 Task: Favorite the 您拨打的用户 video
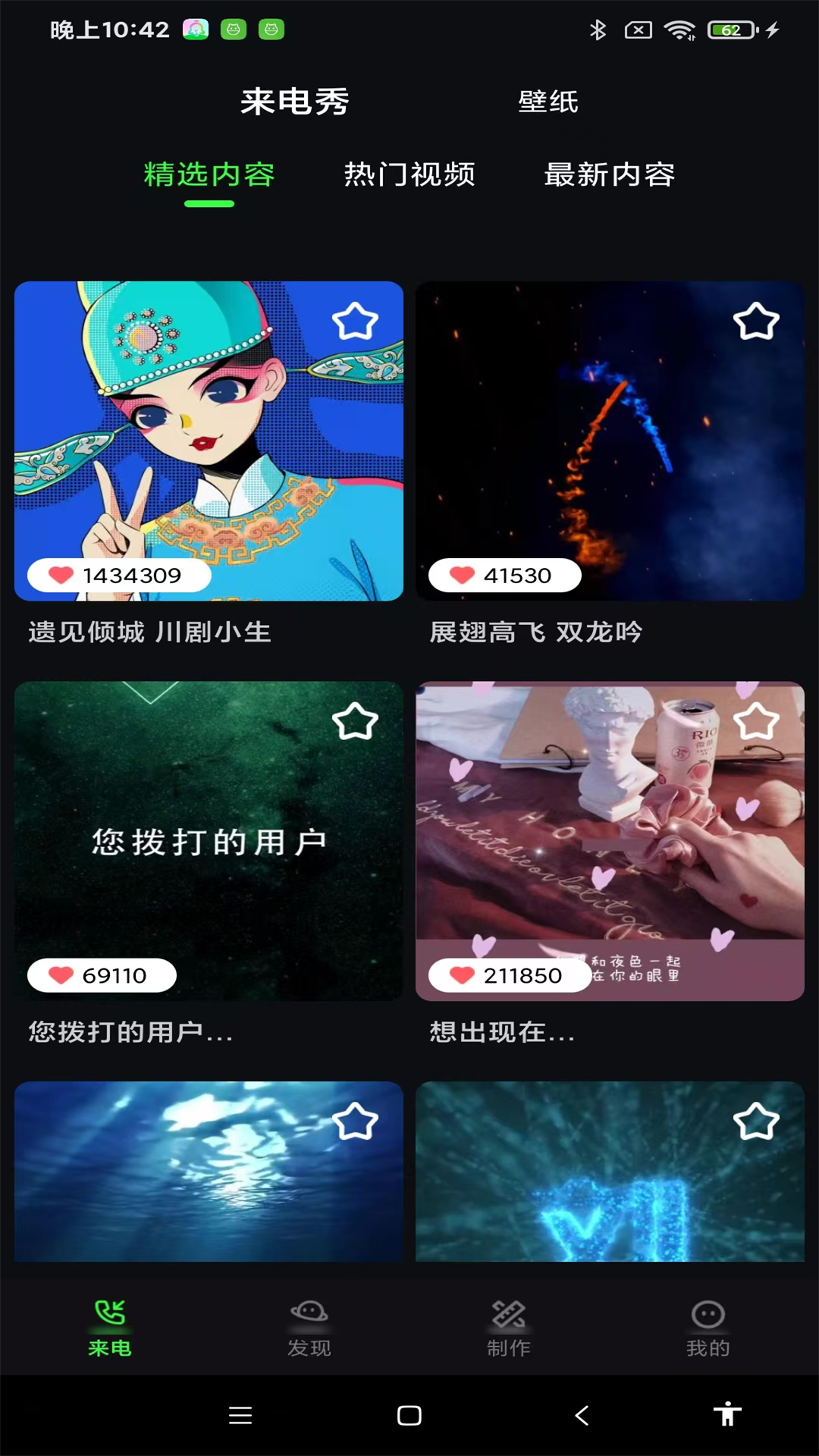pyautogui.click(x=355, y=721)
